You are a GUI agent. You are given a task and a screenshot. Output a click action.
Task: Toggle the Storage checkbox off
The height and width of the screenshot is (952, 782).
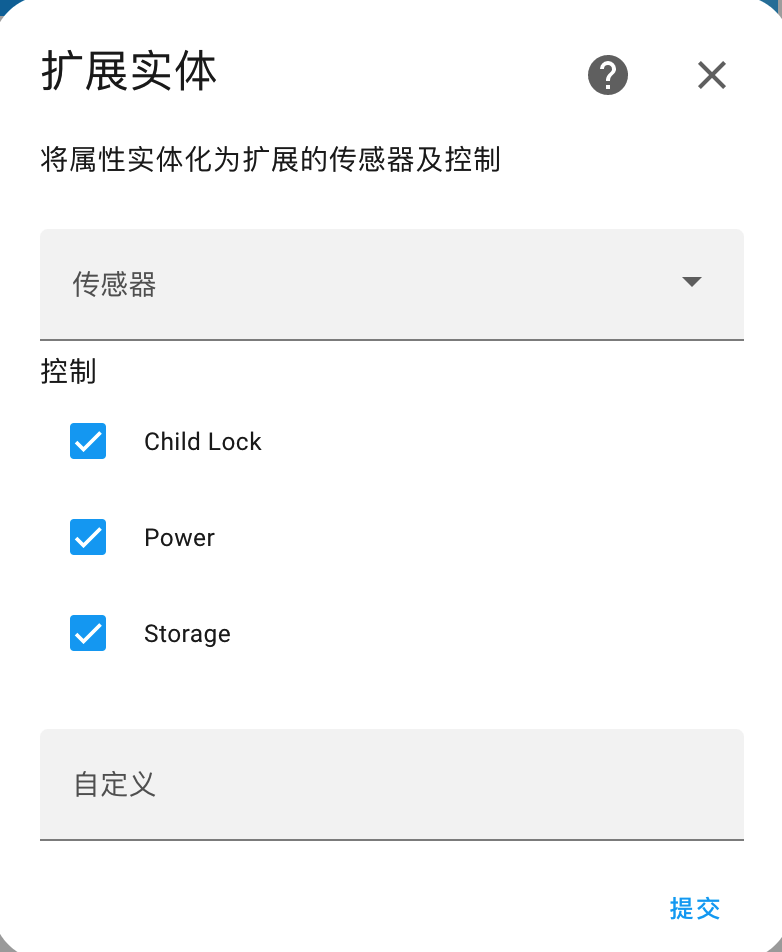tap(87, 633)
